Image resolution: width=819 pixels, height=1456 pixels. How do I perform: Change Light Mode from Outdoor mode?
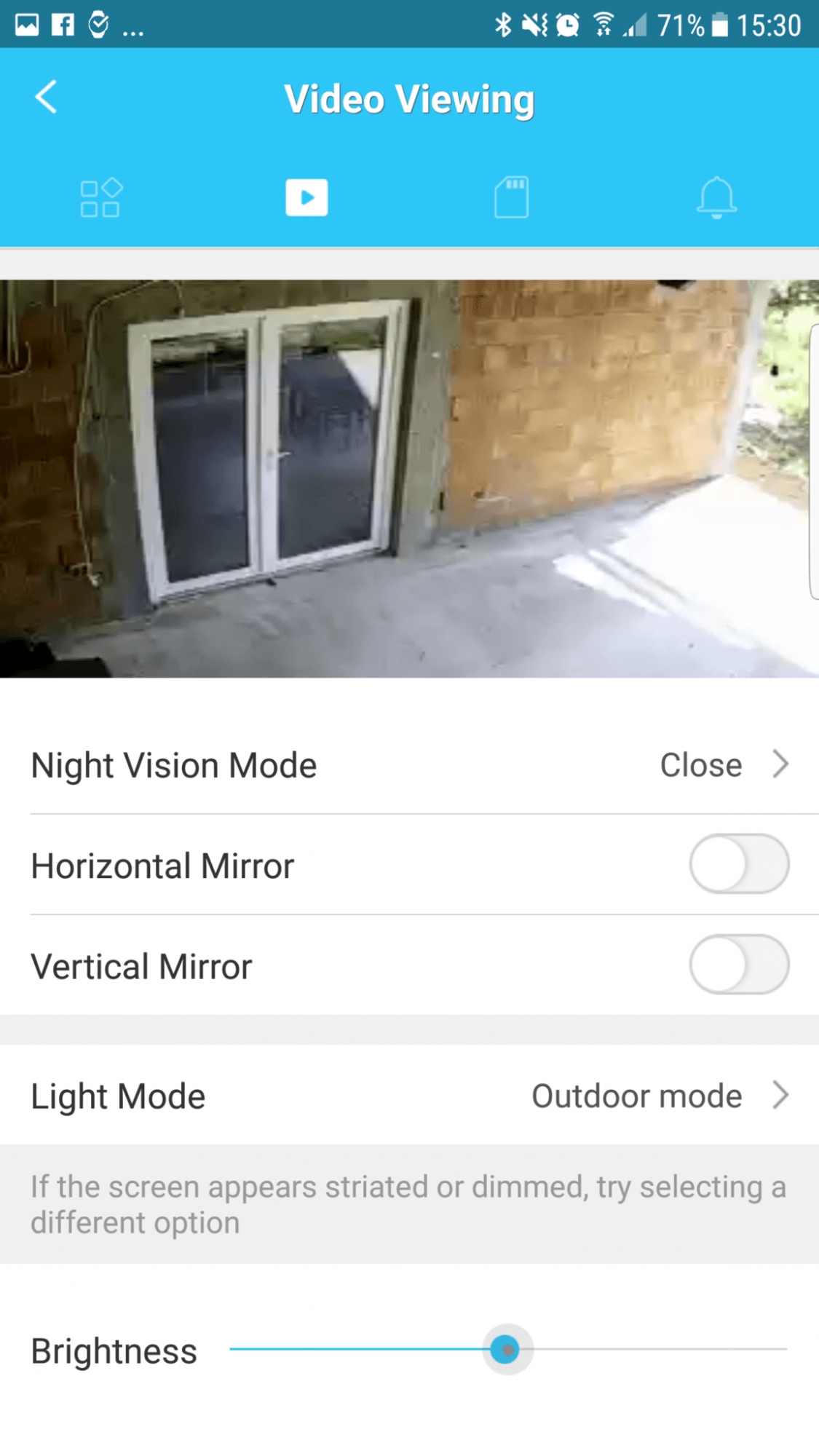pyautogui.click(x=409, y=1096)
